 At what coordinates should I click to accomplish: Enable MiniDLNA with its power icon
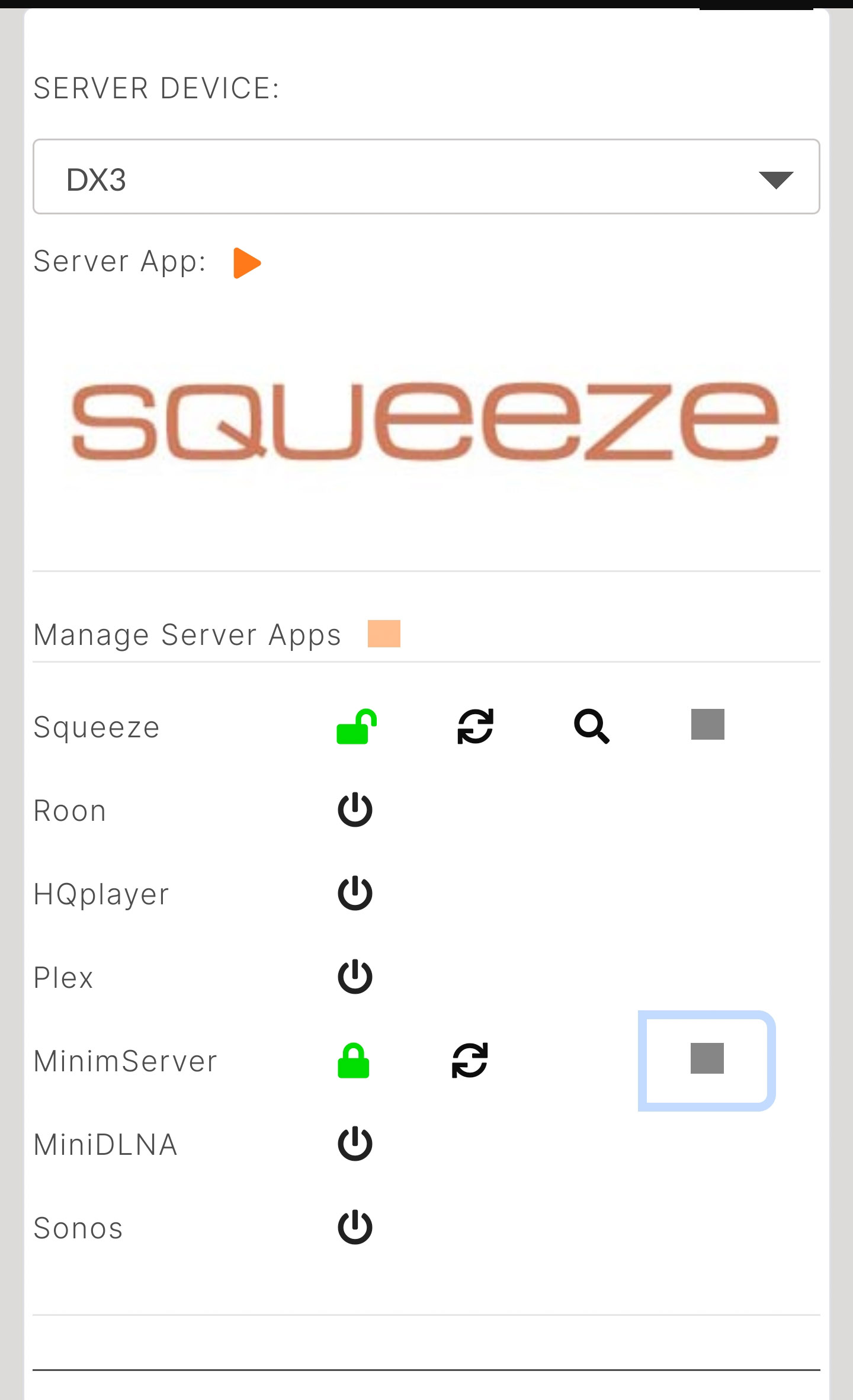pos(355,1144)
